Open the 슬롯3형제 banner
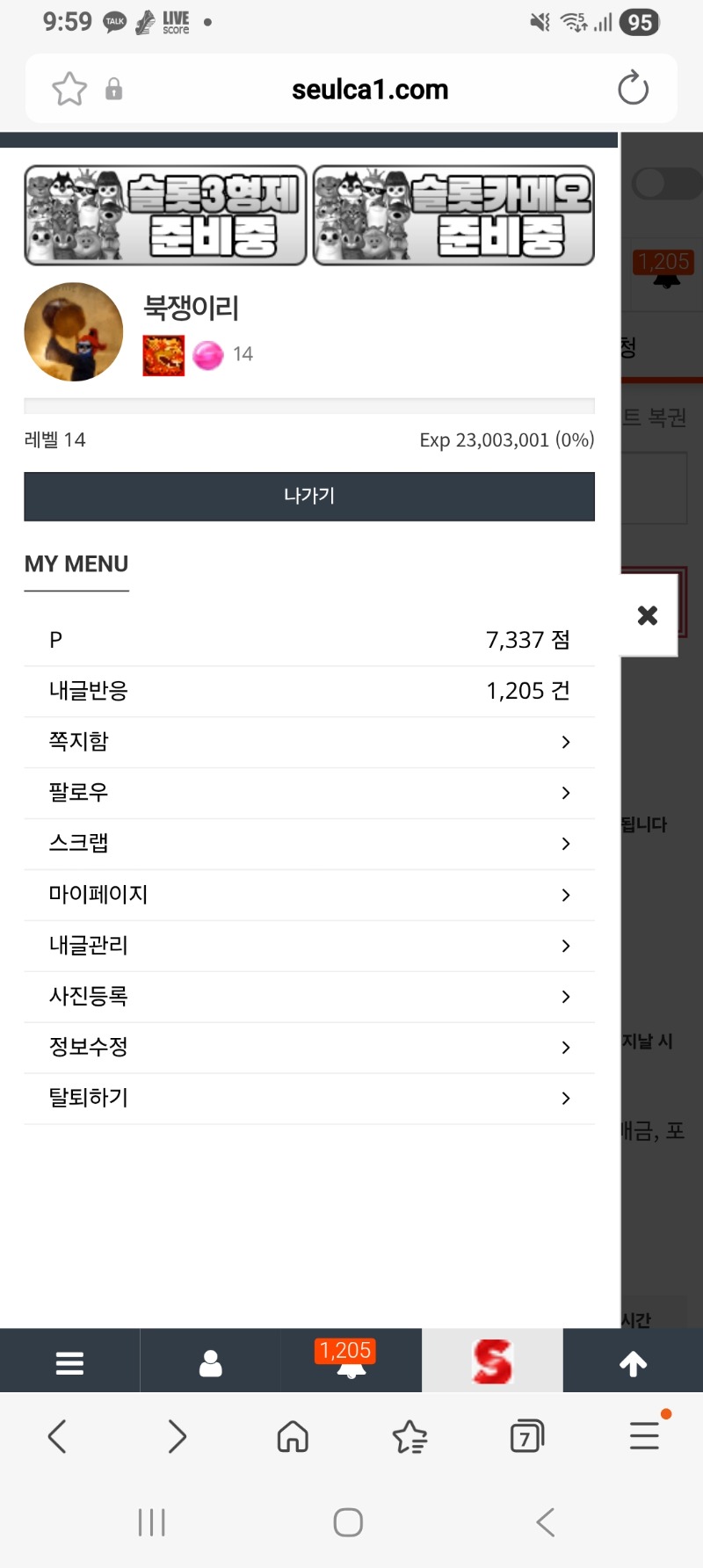703x1568 pixels. pyautogui.click(x=165, y=215)
